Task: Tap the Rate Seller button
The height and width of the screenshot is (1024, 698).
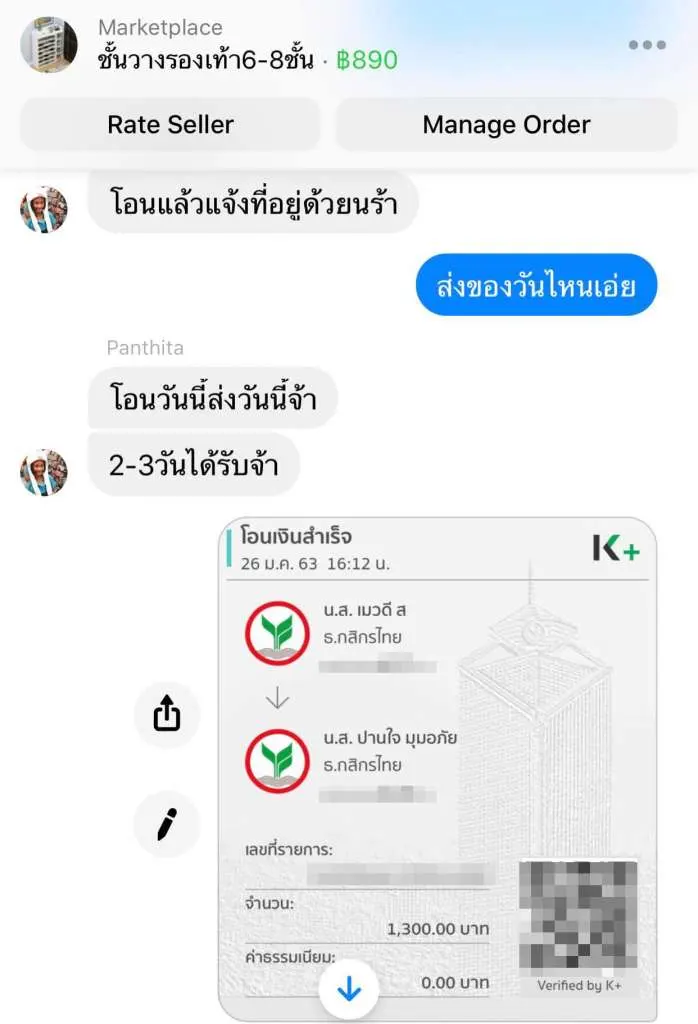Action: click(x=170, y=125)
